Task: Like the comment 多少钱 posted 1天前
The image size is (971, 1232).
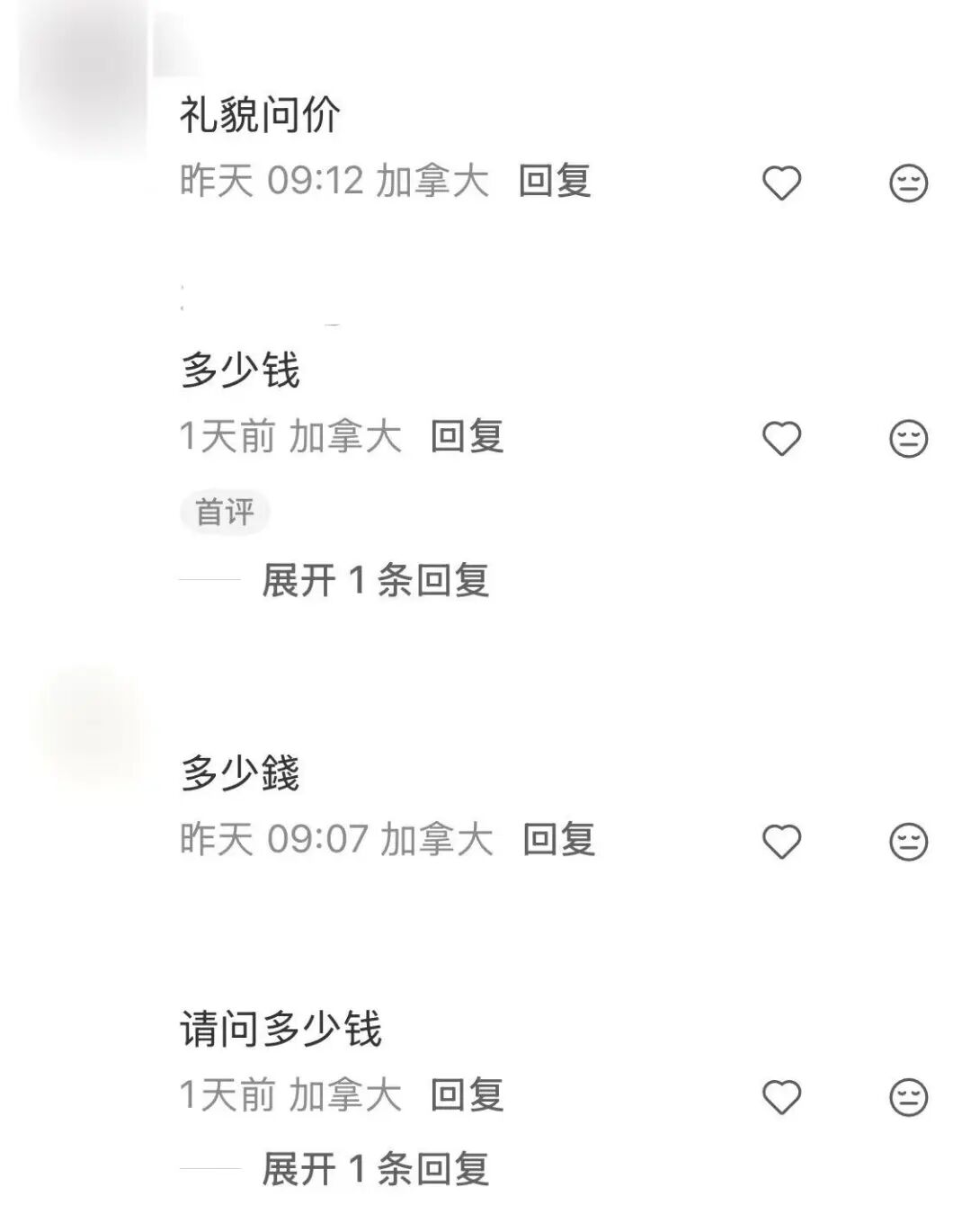Action: pyautogui.click(x=781, y=437)
